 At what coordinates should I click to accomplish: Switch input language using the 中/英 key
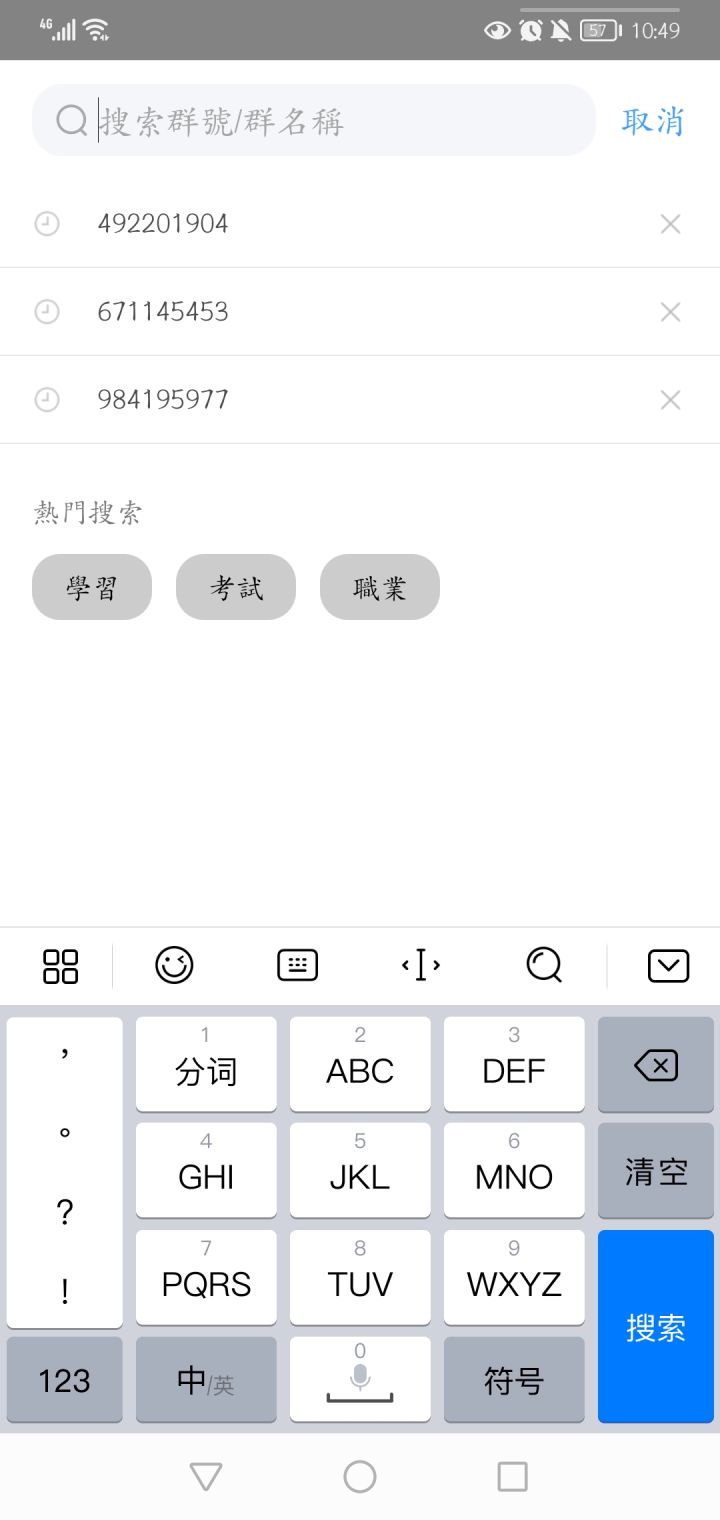coord(205,1380)
